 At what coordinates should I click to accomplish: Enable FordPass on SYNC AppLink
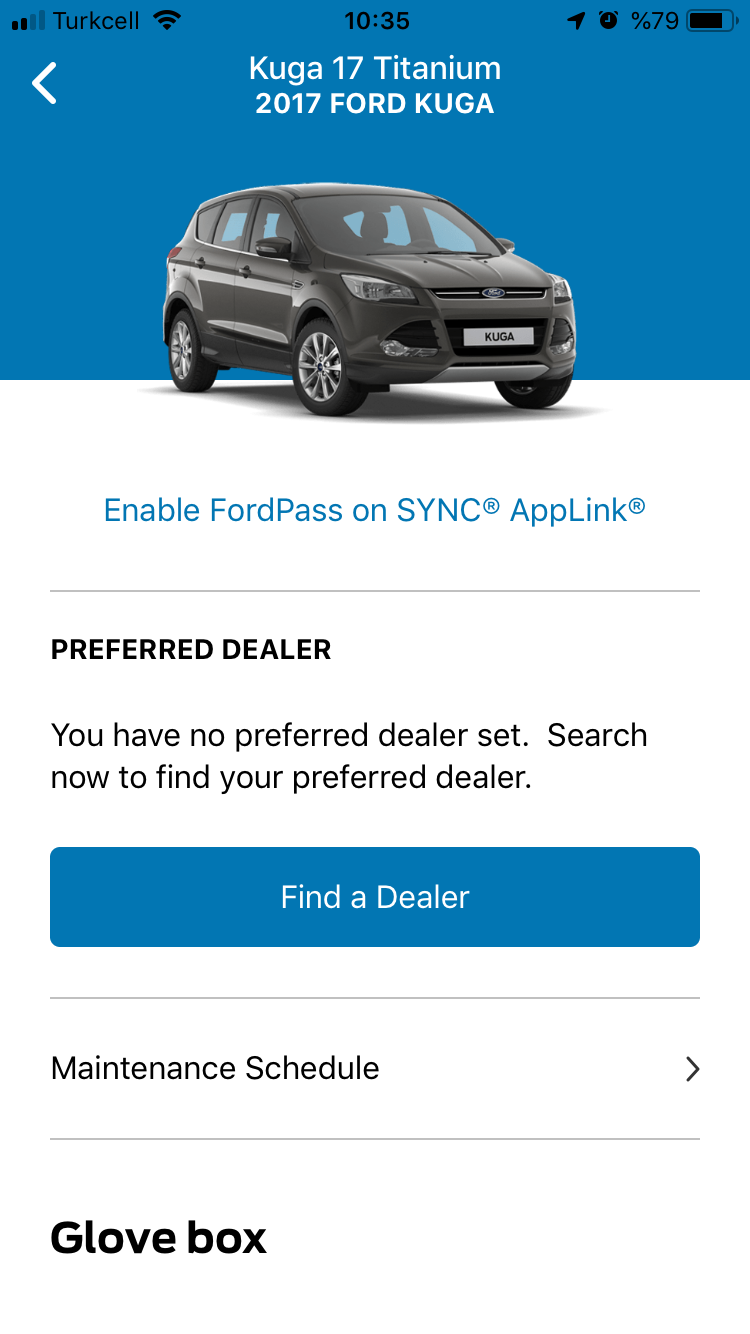click(x=374, y=510)
